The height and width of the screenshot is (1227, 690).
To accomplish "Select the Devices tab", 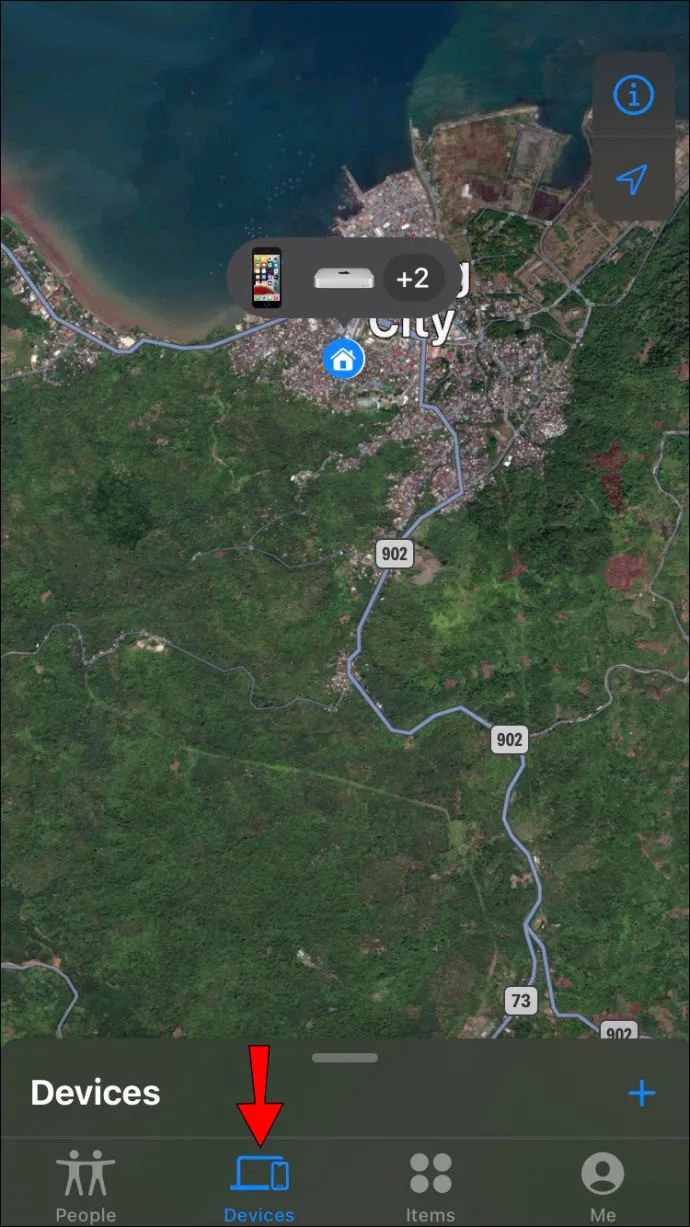I will pos(259,1187).
